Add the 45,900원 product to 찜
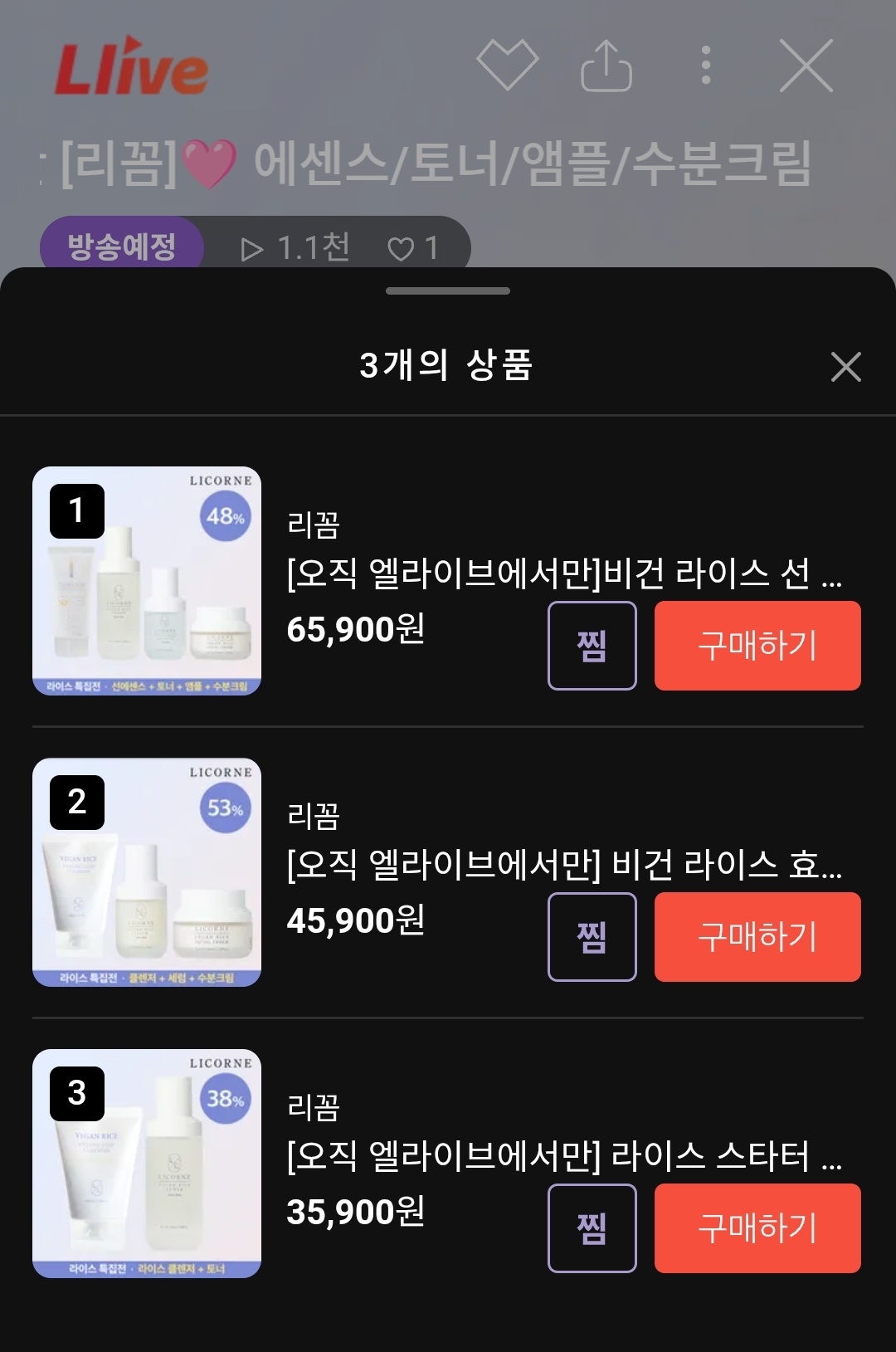Viewport: 896px width, 1352px height. point(592,937)
